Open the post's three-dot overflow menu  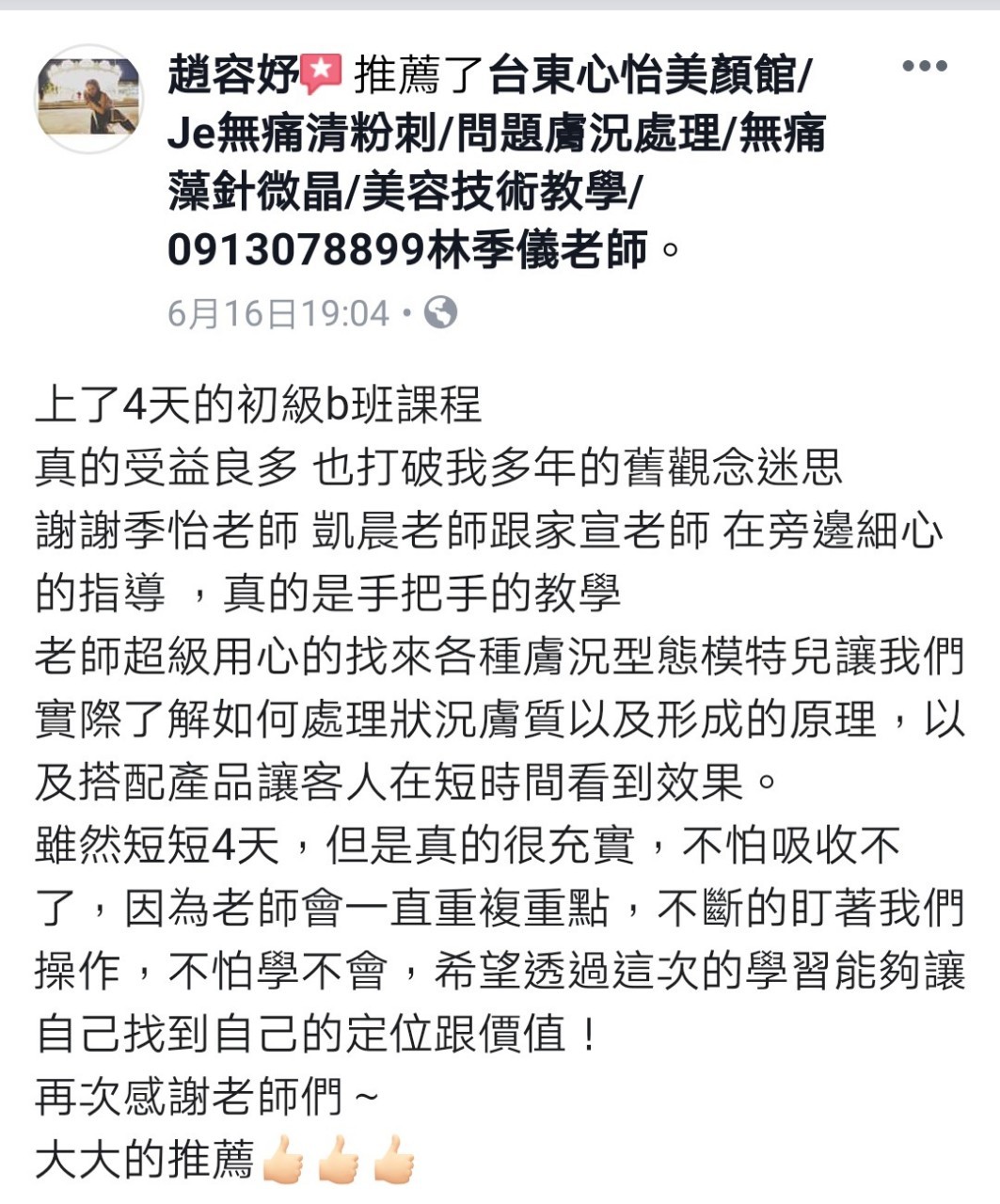tap(924, 66)
